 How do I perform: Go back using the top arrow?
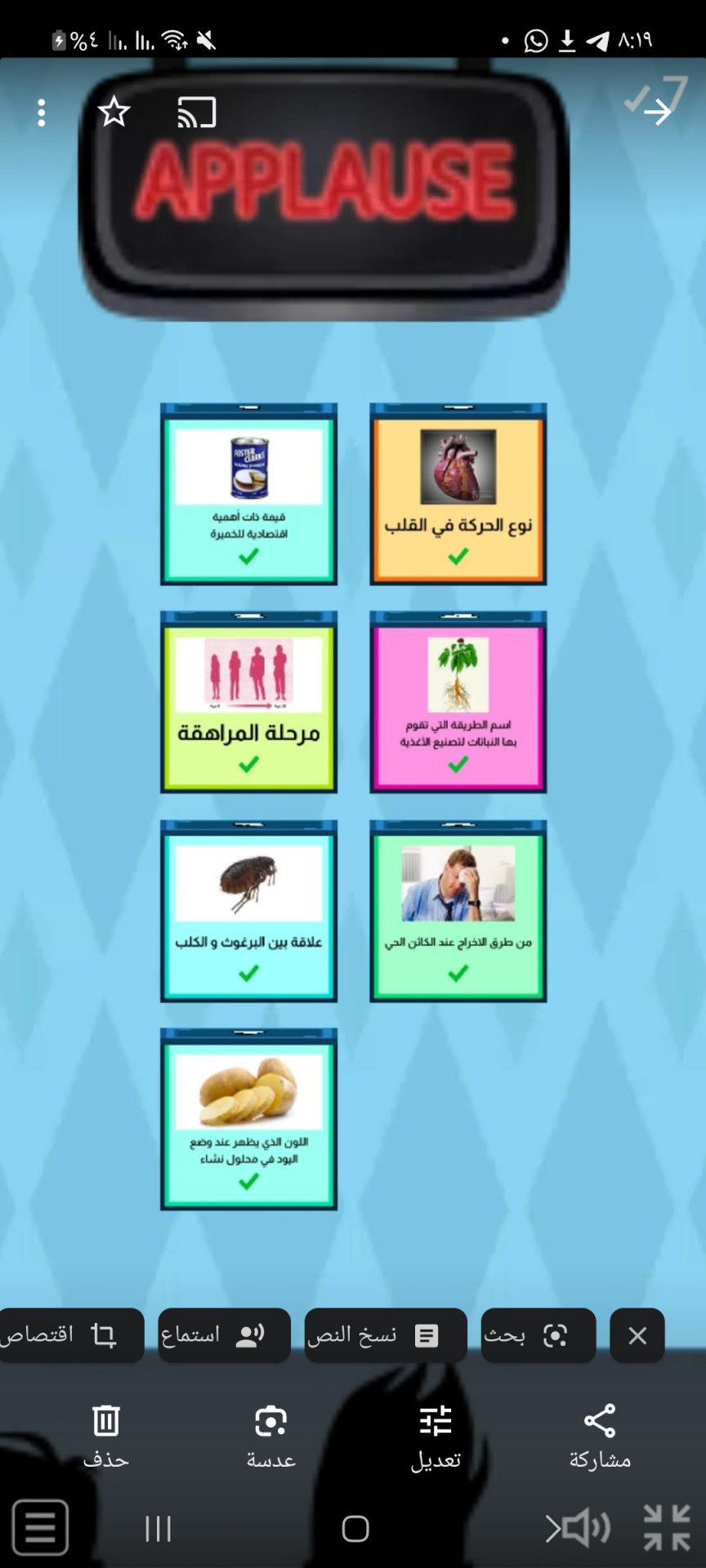pos(658,112)
